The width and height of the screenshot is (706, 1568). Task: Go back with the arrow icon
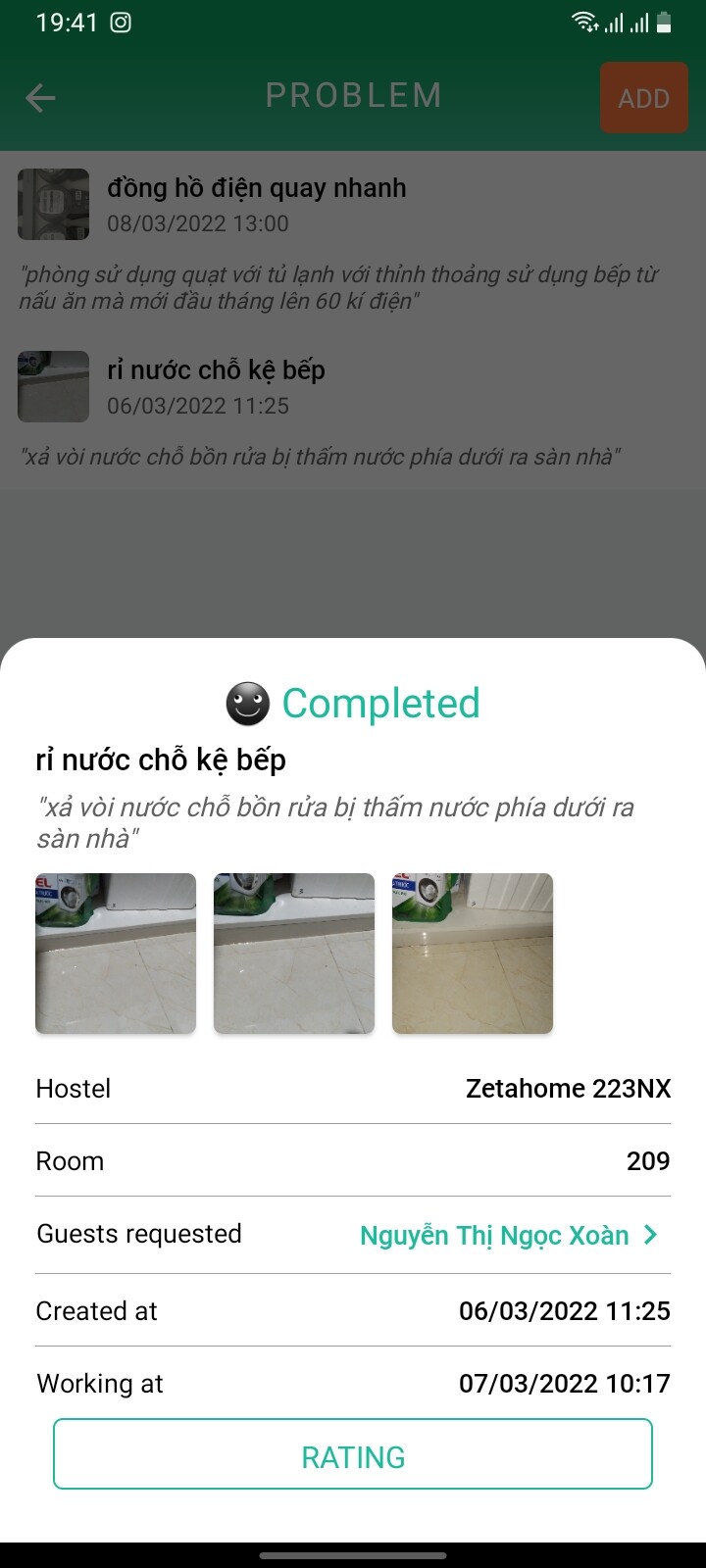(40, 97)
